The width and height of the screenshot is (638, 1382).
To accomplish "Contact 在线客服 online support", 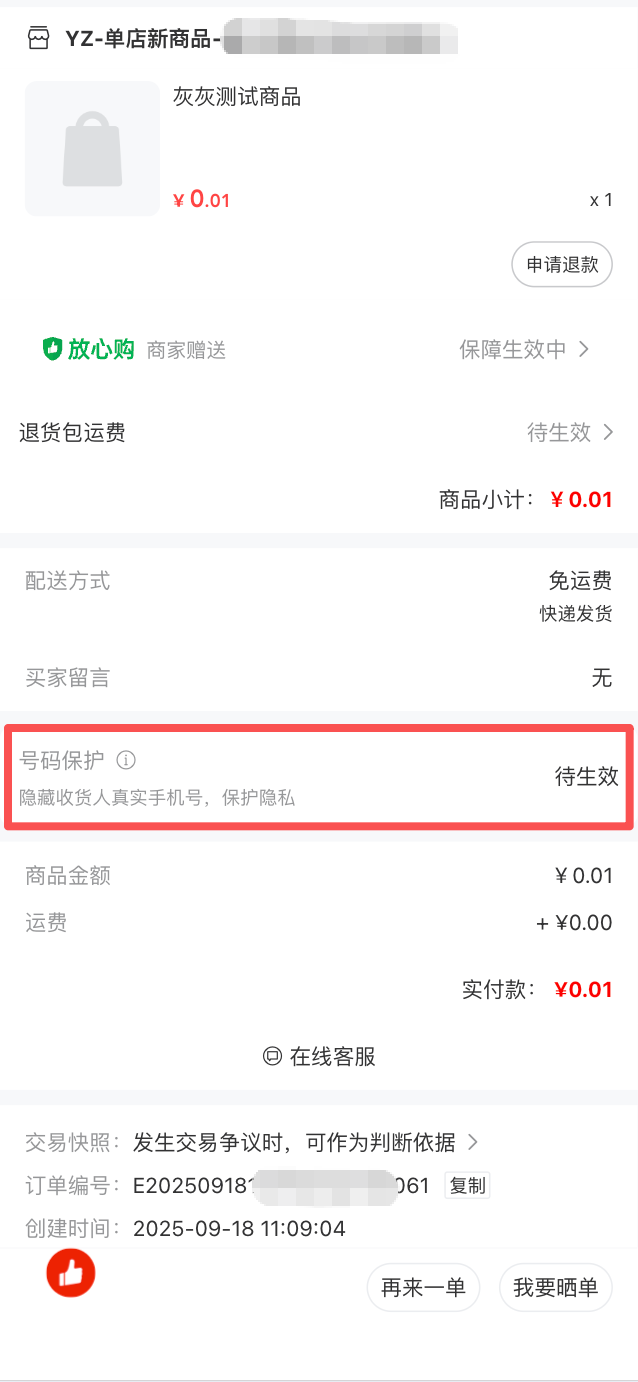I will tap(319, 1056).
